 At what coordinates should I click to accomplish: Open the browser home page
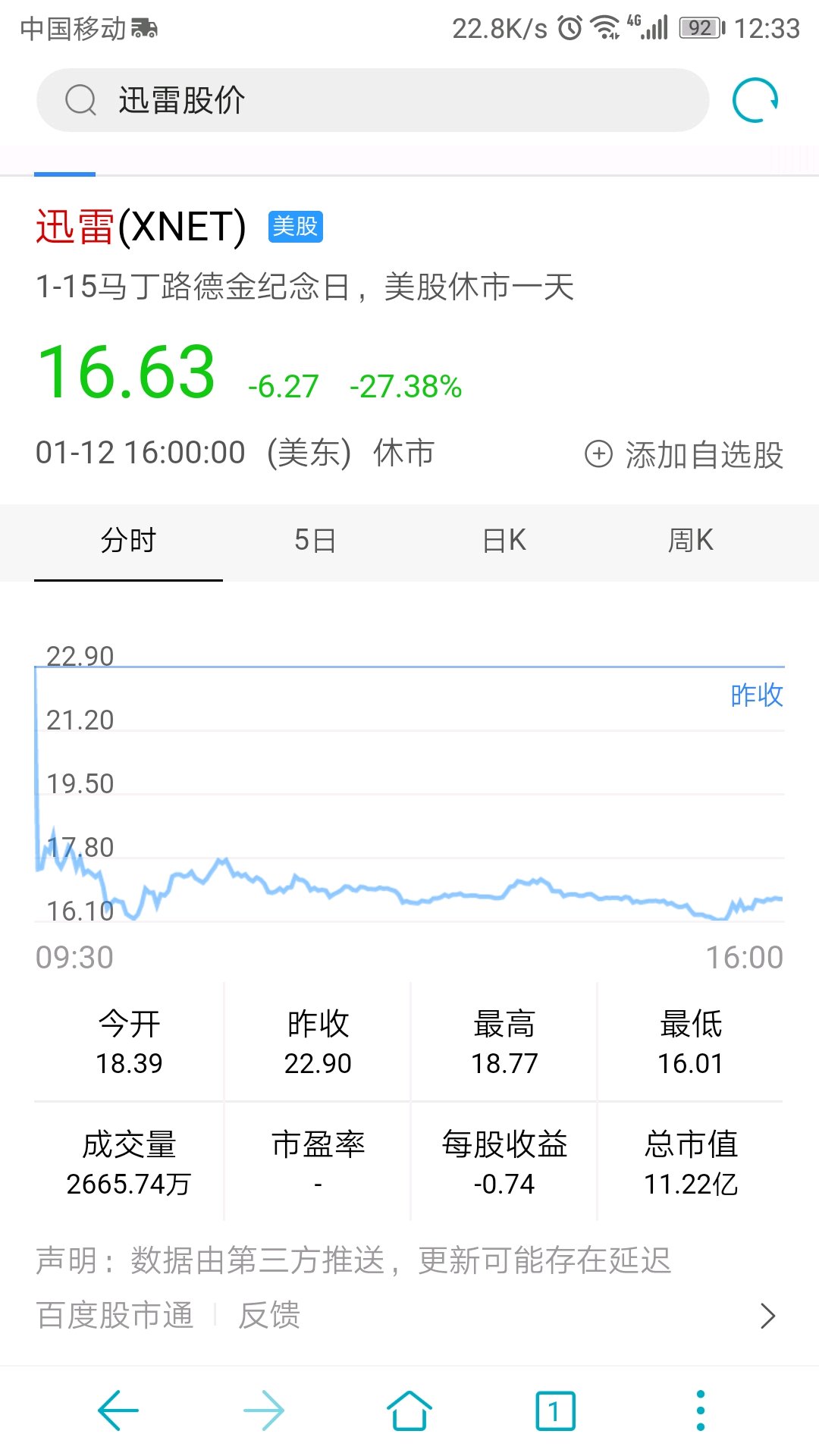point(409,1410)
